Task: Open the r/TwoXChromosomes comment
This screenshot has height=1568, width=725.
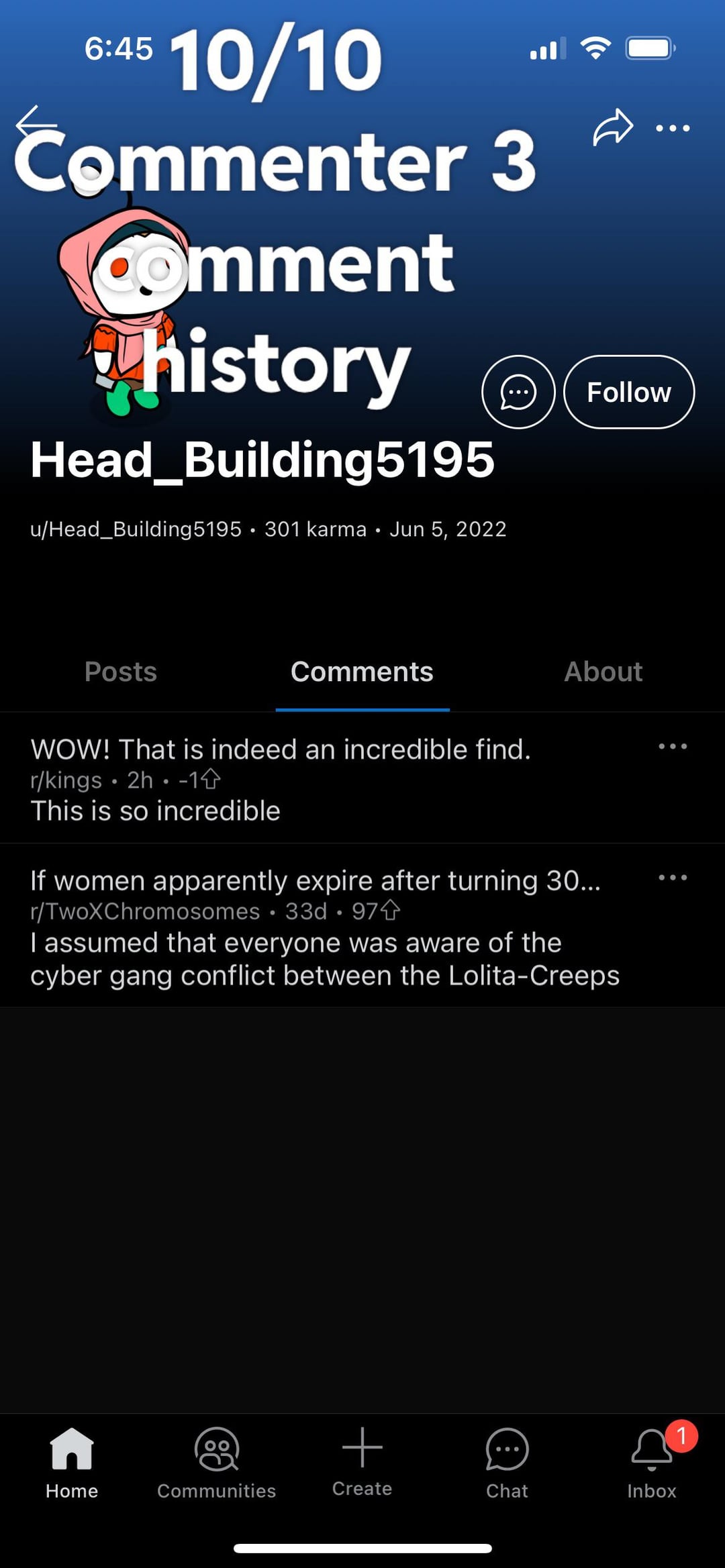Action: 316,926
